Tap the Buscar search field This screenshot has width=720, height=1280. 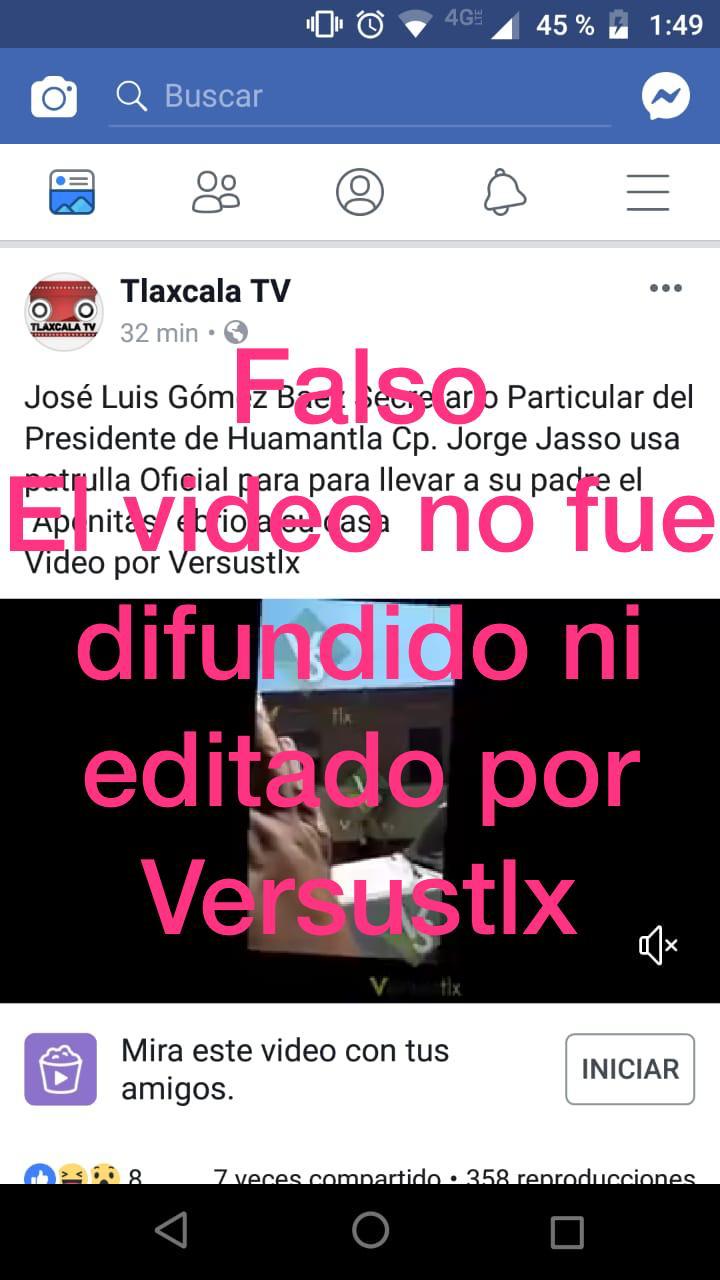click(360, 96)
